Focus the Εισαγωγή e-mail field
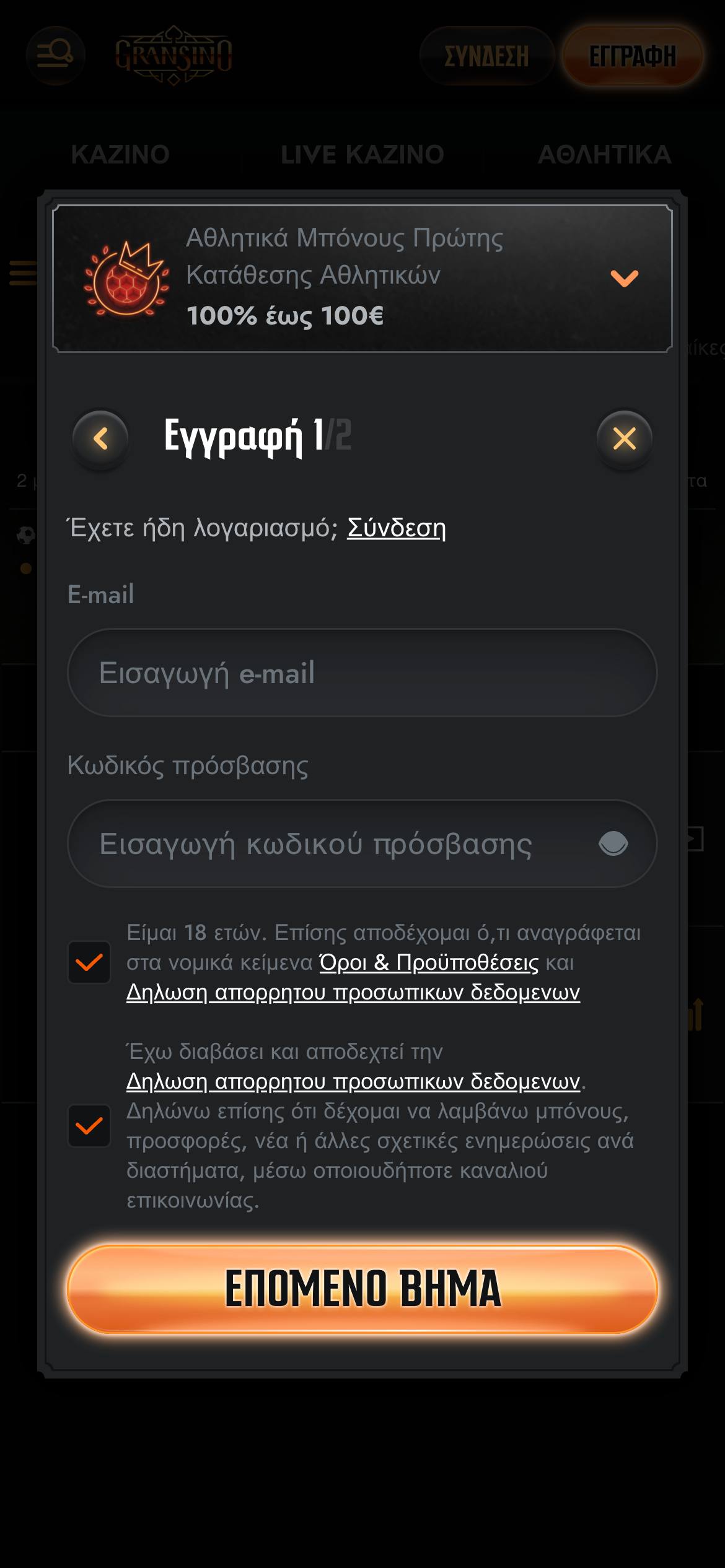The width and height of the screenshot is (725, 1568). click(x=362, y=673)
